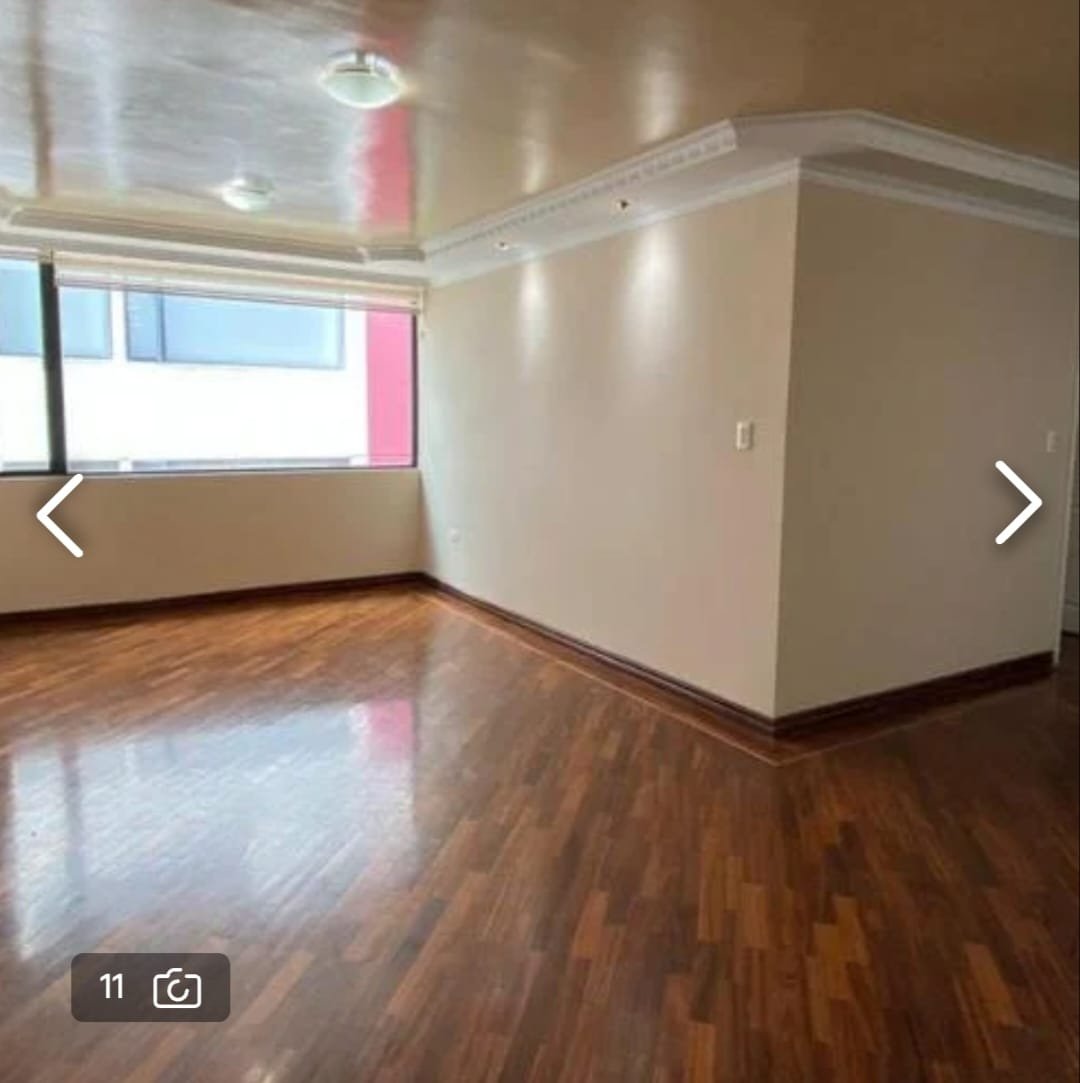Show the next listing photo
The height and width of the screenshot is (1083, 1080).
(x=1018, y=502)
